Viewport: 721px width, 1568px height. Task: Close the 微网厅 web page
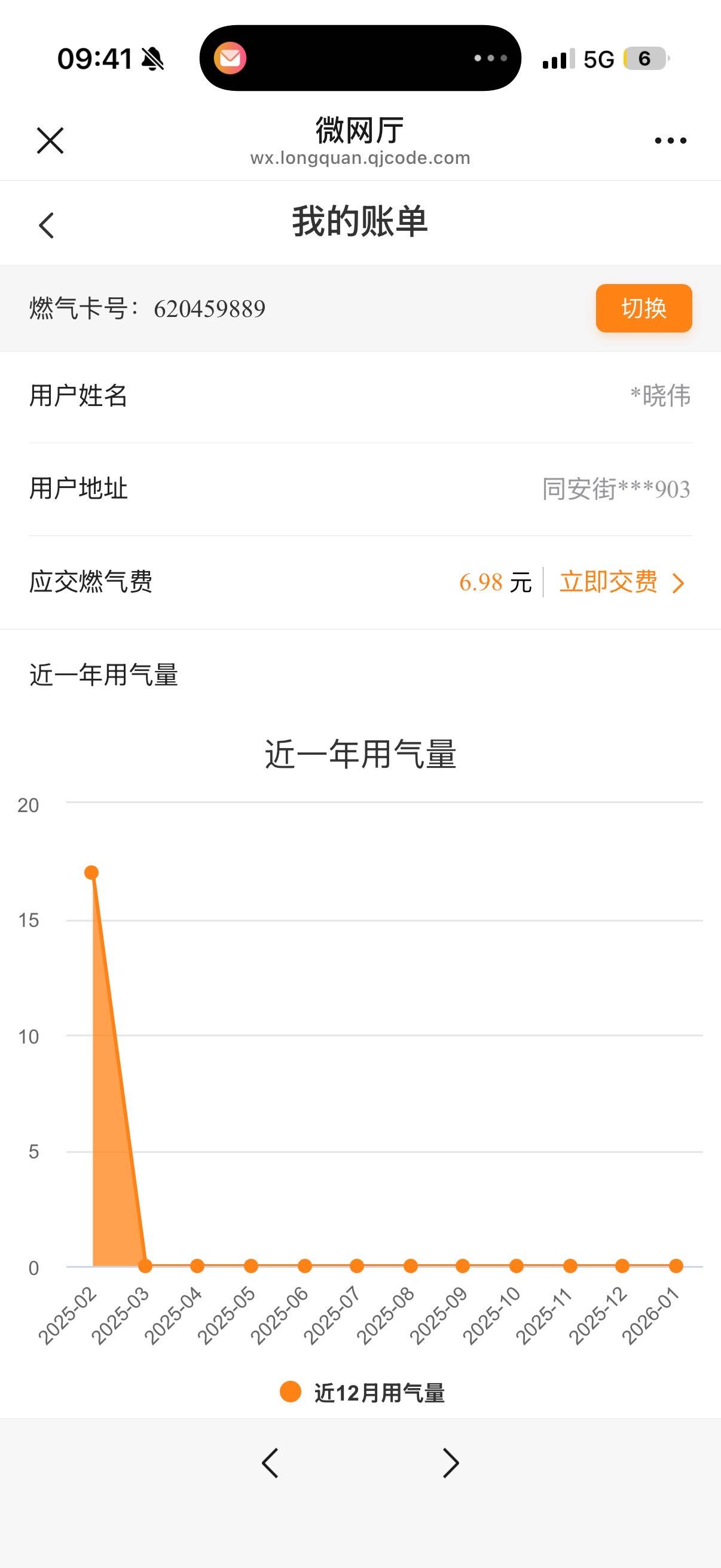(x=50, y=141)
